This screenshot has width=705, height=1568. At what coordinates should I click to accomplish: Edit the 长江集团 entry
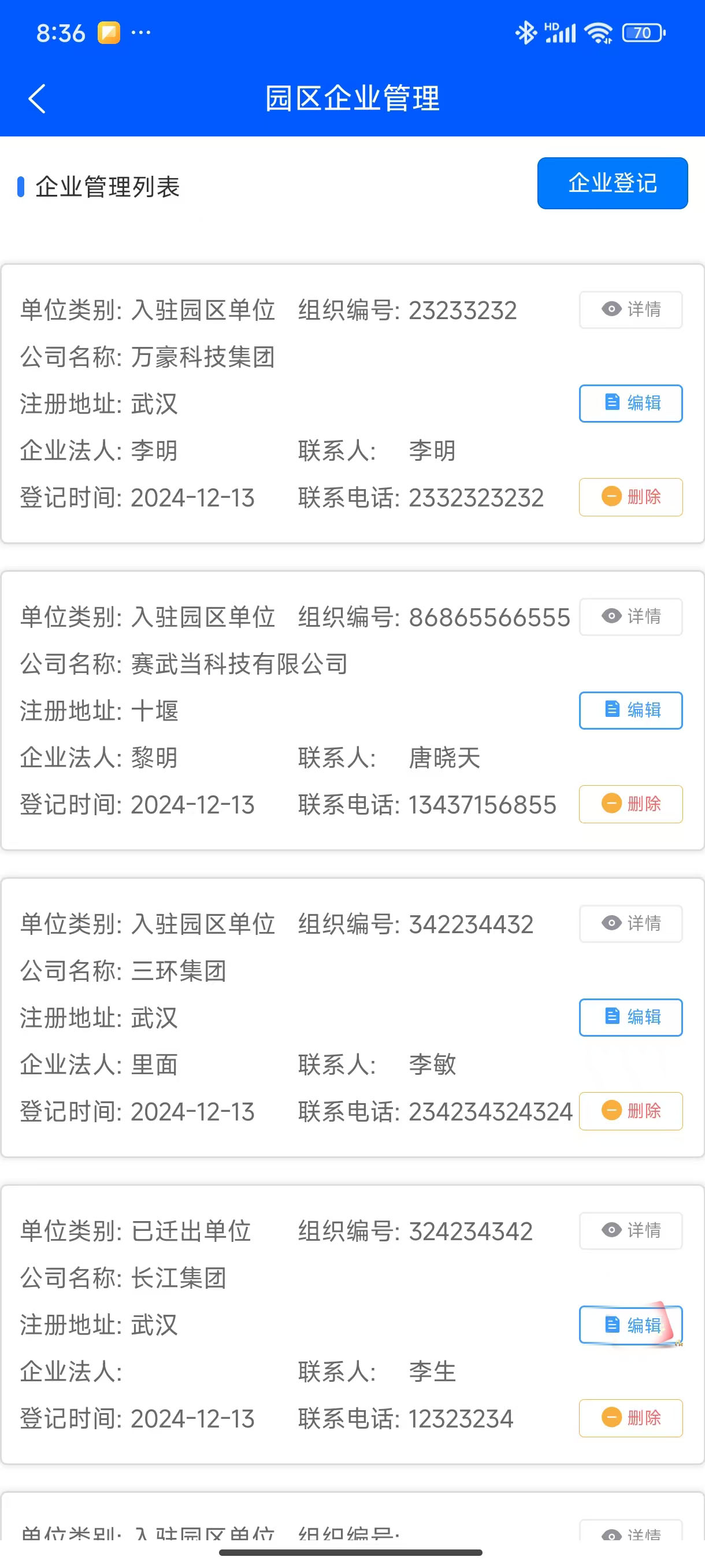[630, 1325]
